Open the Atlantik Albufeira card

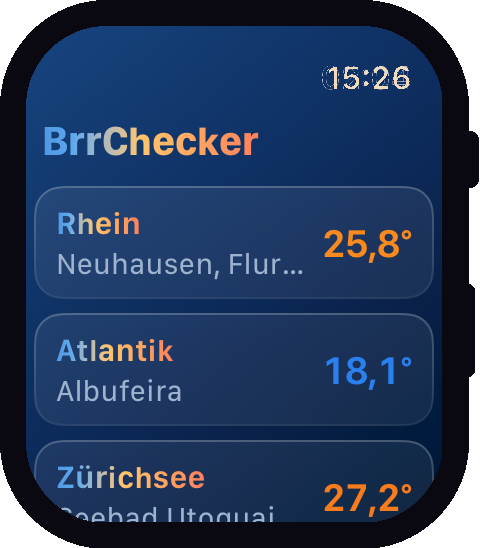[234, 369]
